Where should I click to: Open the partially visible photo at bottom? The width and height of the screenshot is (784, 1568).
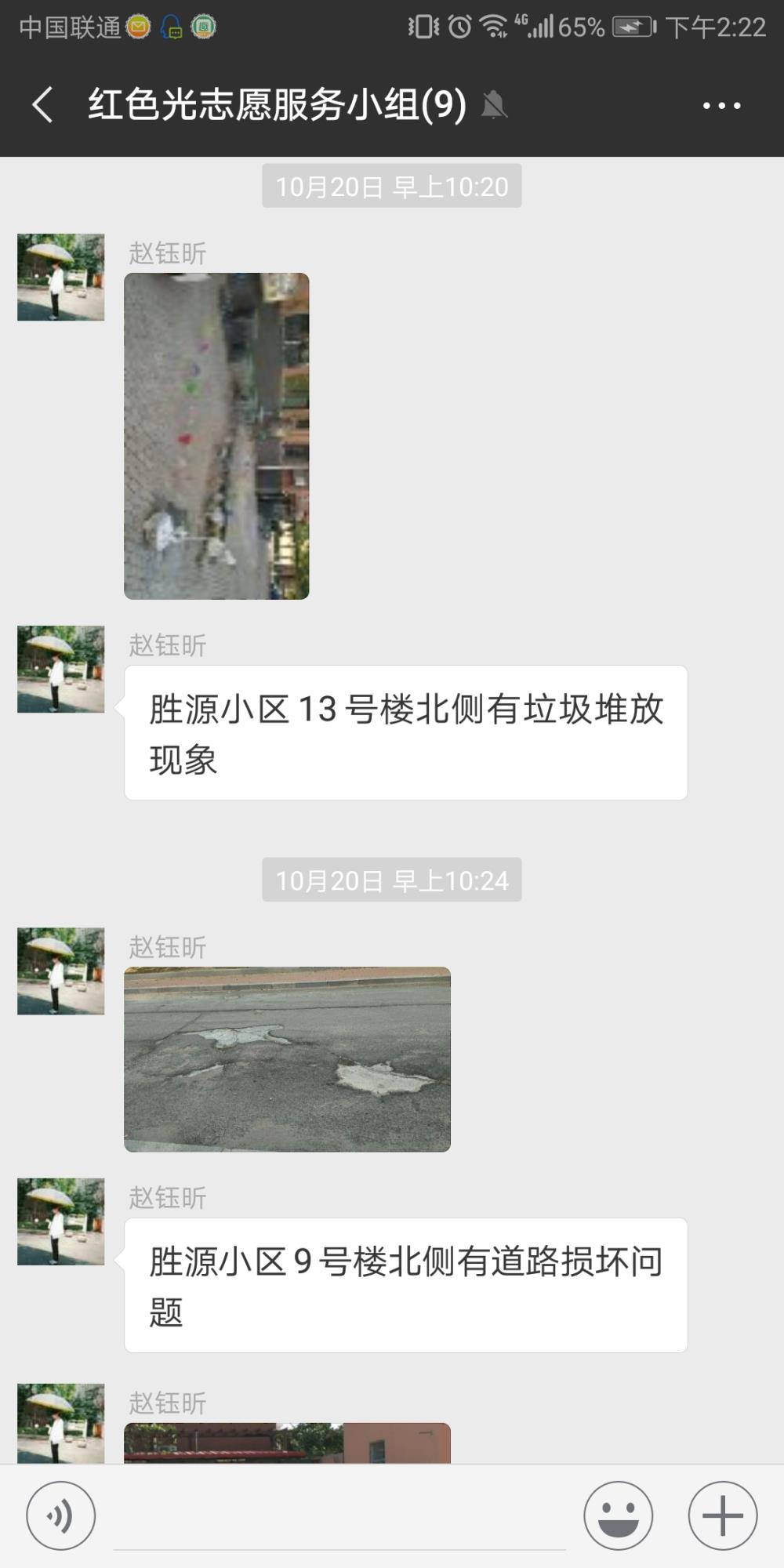[x=287, y=1443]
